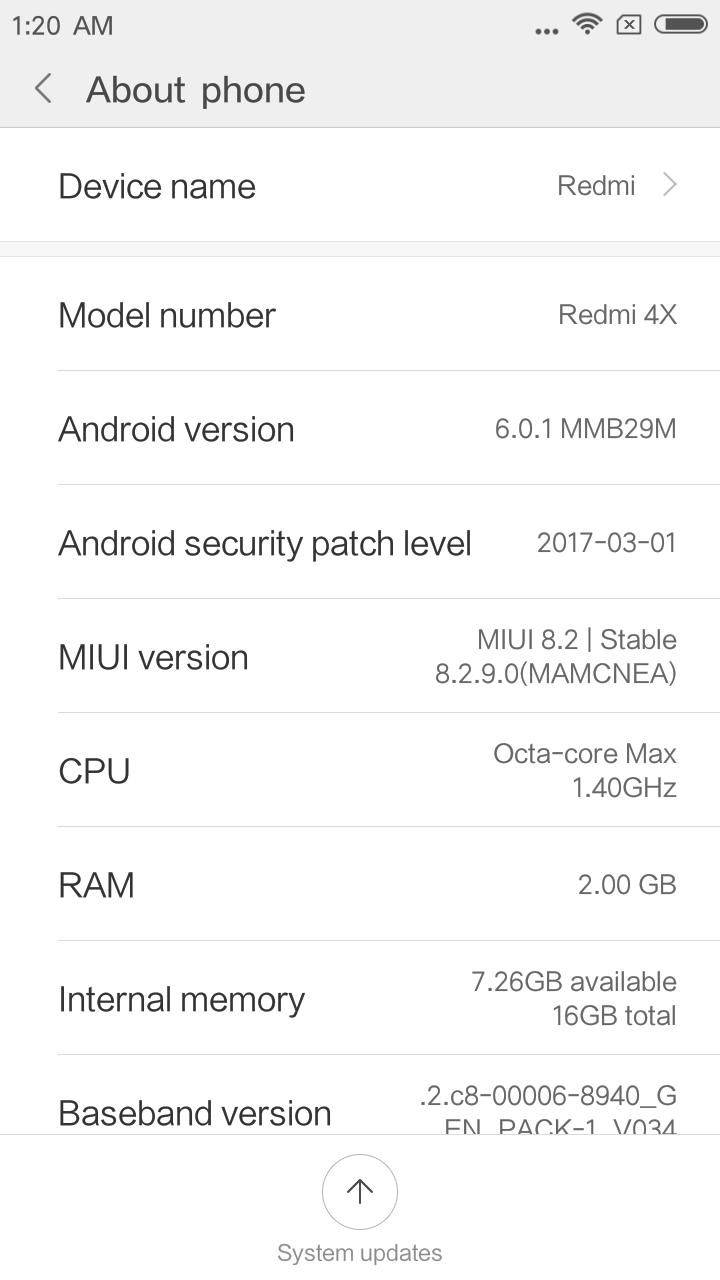
Task: Tap the CPU row
Action: pos(360,770)
